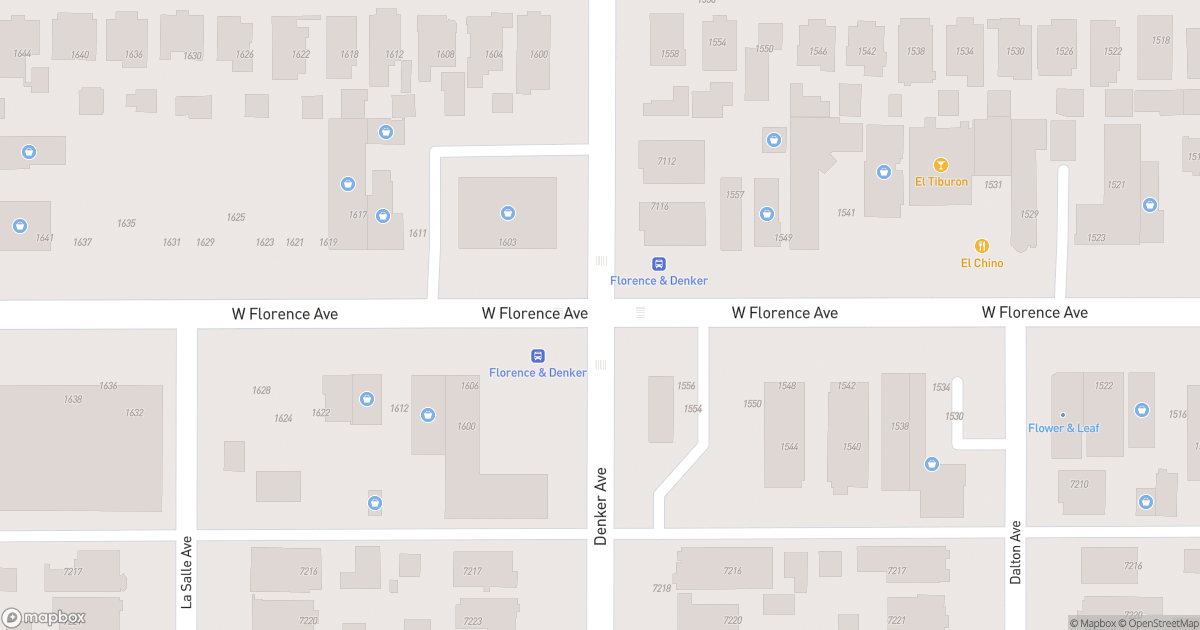The height and width of the screenshot is (630, 1200).
Task: Select Florence & Denker bus stop beside building 7116
Action: 659,264
